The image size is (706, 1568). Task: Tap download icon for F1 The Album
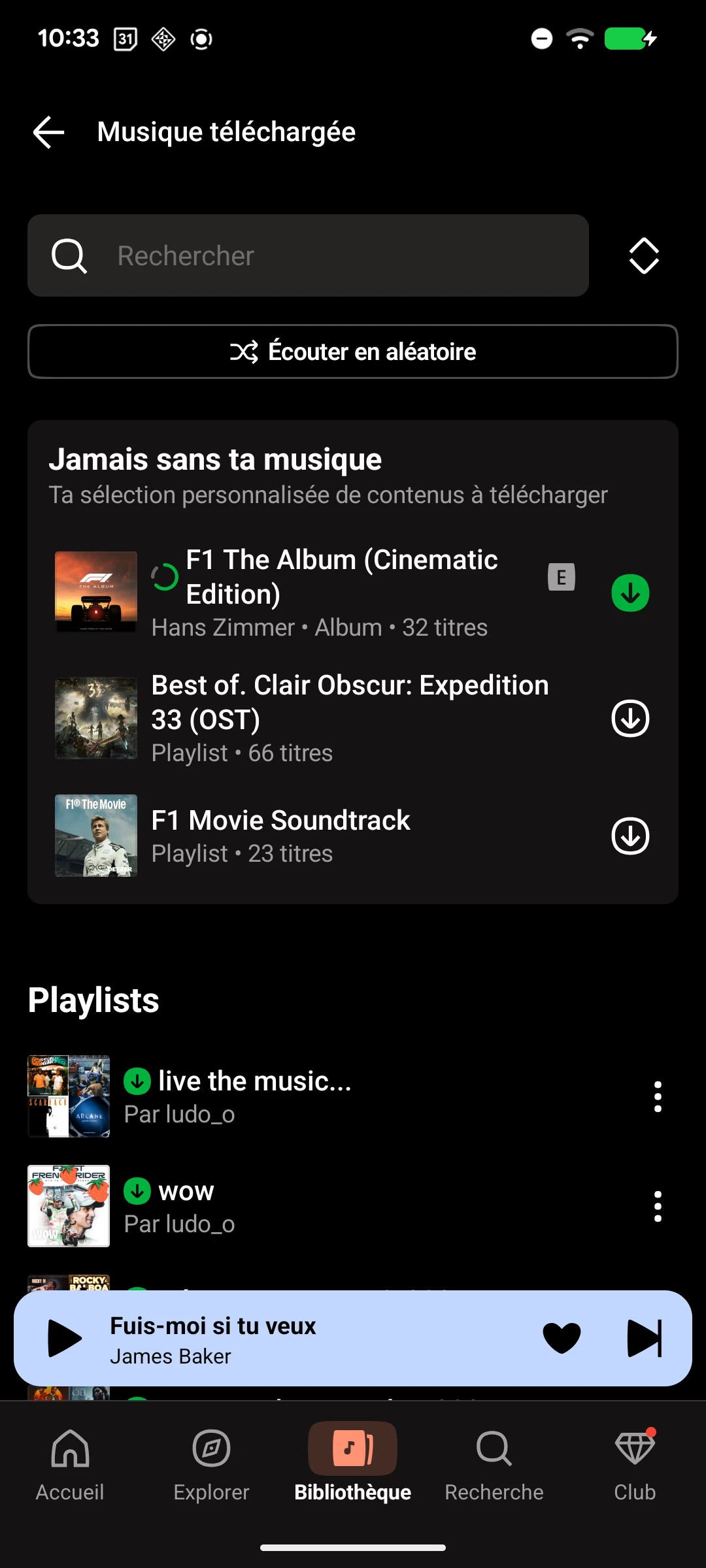[630, 593]
